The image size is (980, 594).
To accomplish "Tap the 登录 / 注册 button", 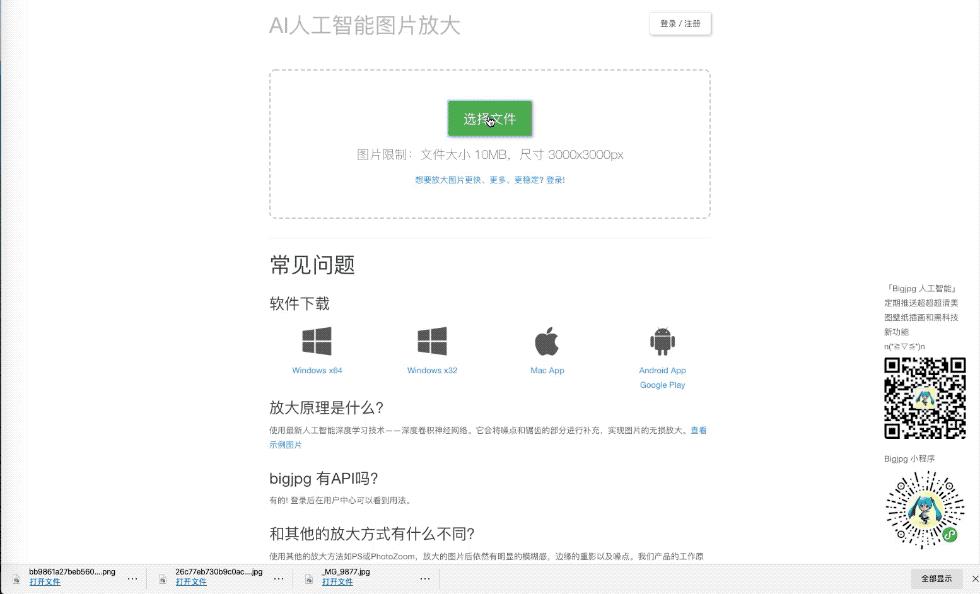I will tap(680, 24).
